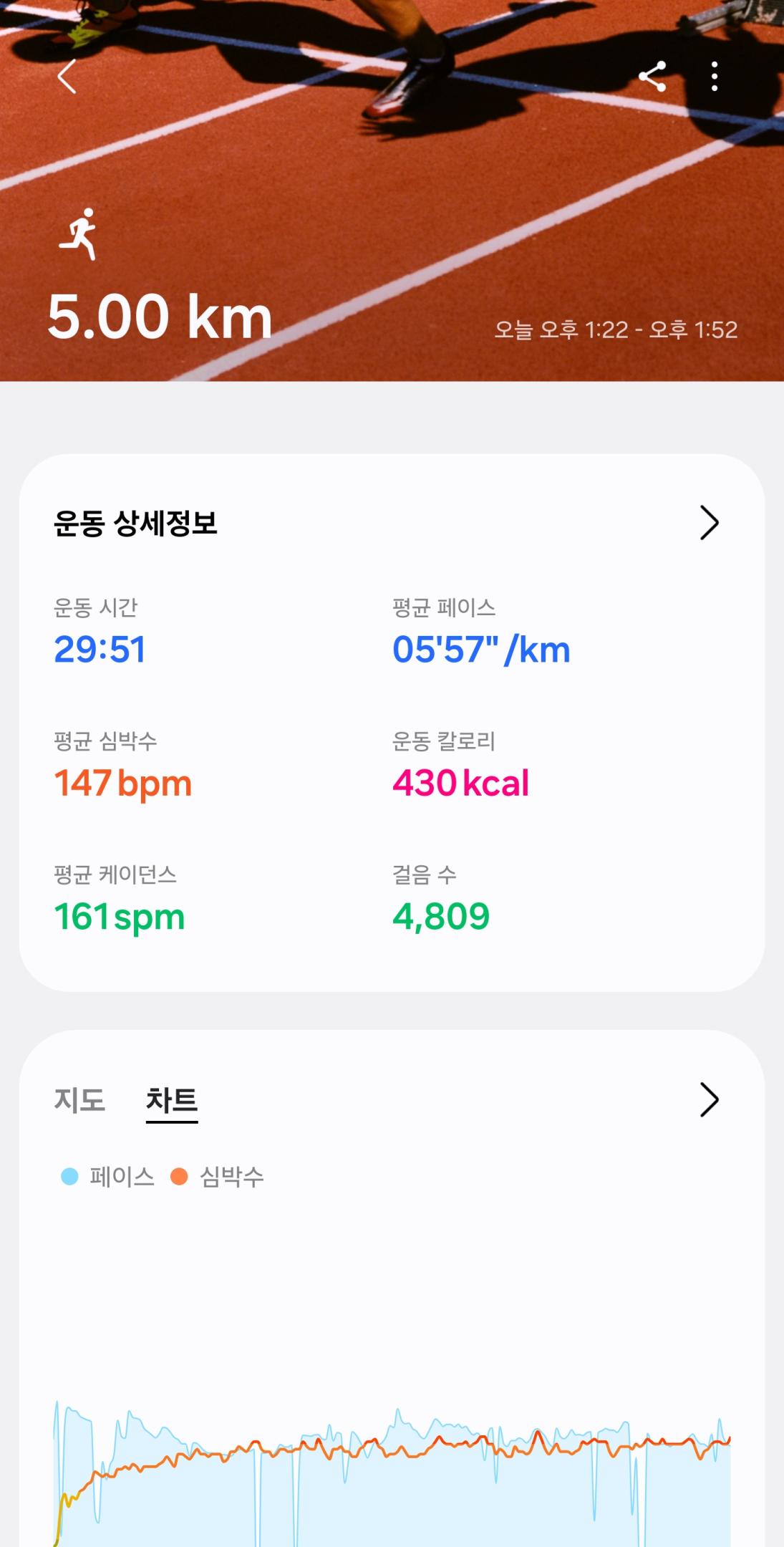Go back using the top-left arrow
This screenshot has width=784, height=1547.
point(67,77)
